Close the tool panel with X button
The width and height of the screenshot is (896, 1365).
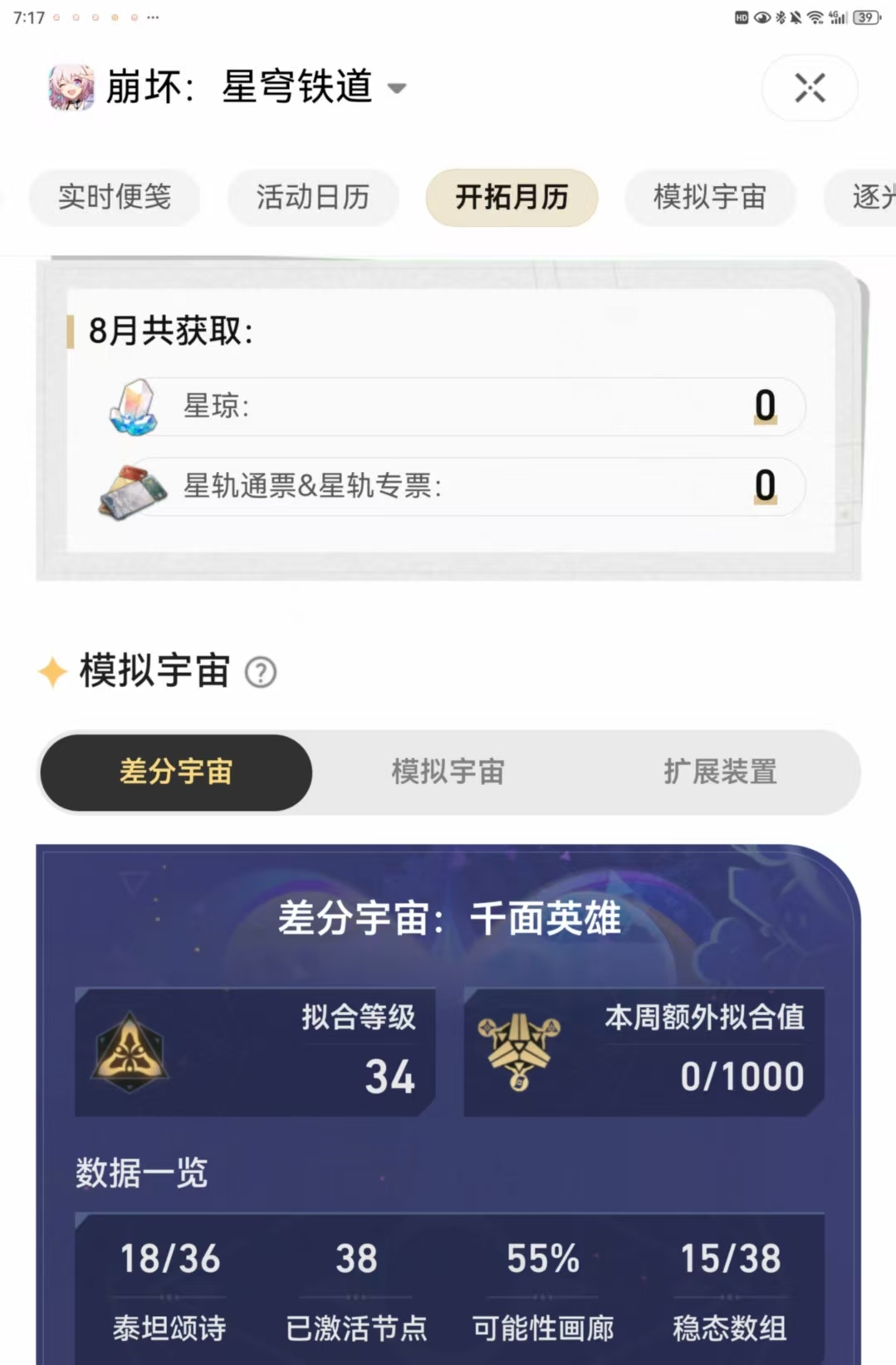click(x=810, y=88)
